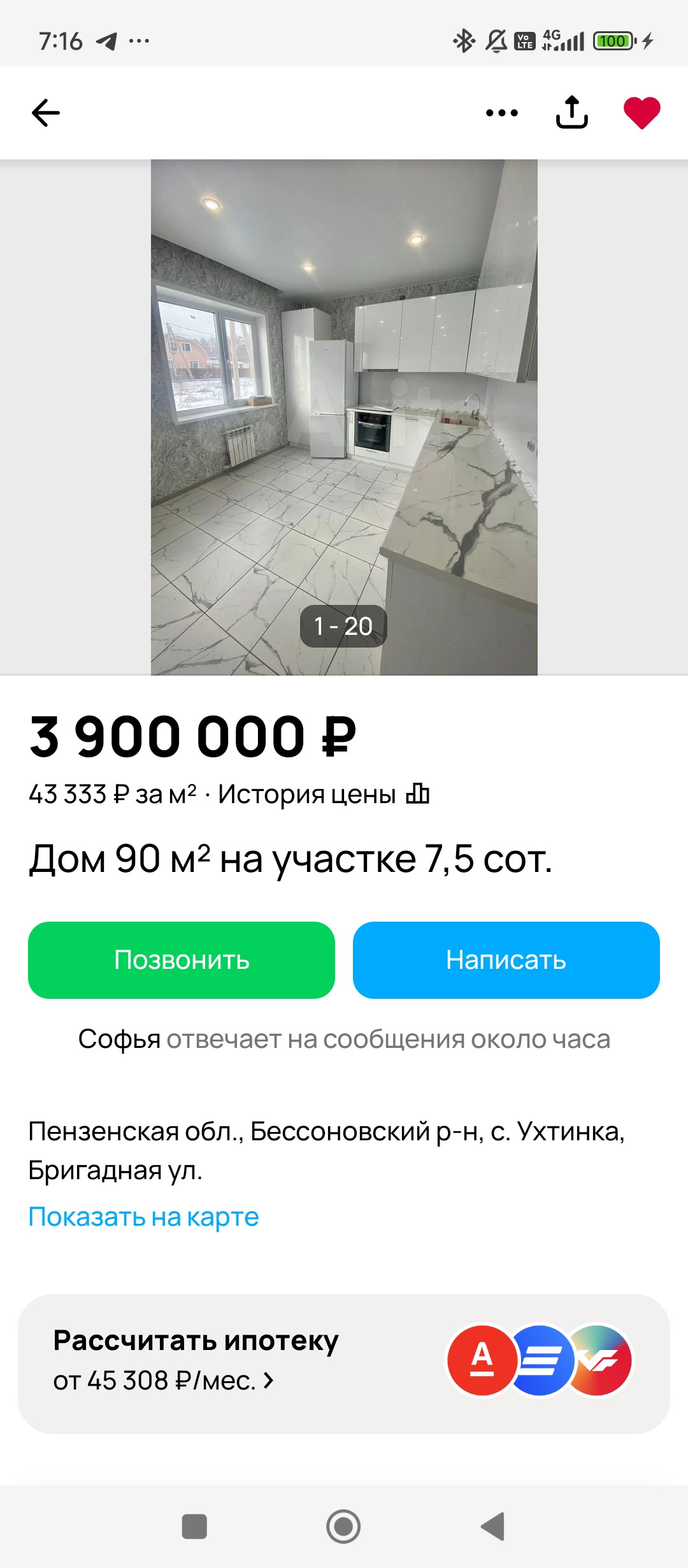
Task: Open the mortgage calculator card
Action: [x=344, y=1364]
